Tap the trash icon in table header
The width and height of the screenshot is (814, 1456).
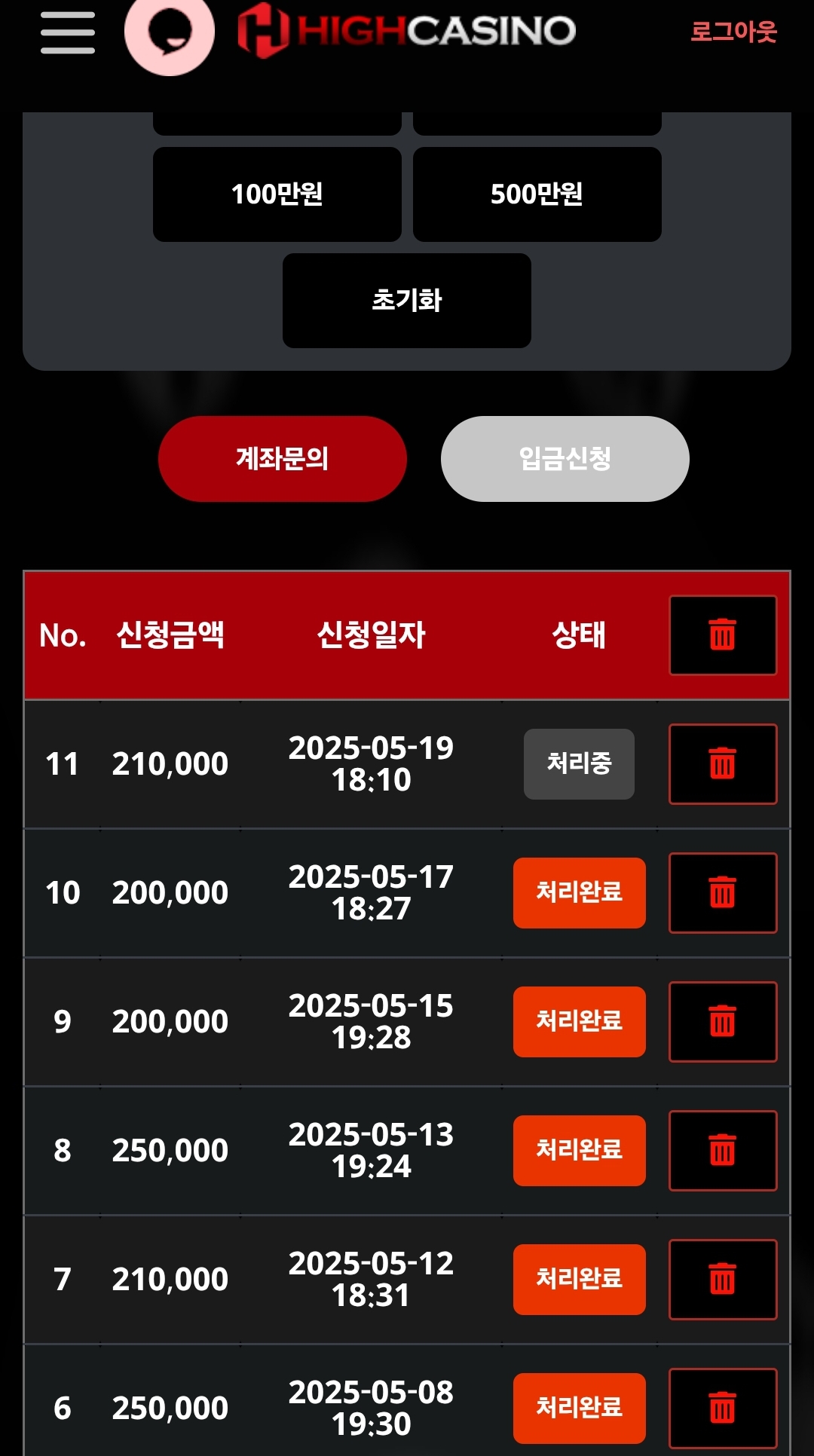coord(722,635)
